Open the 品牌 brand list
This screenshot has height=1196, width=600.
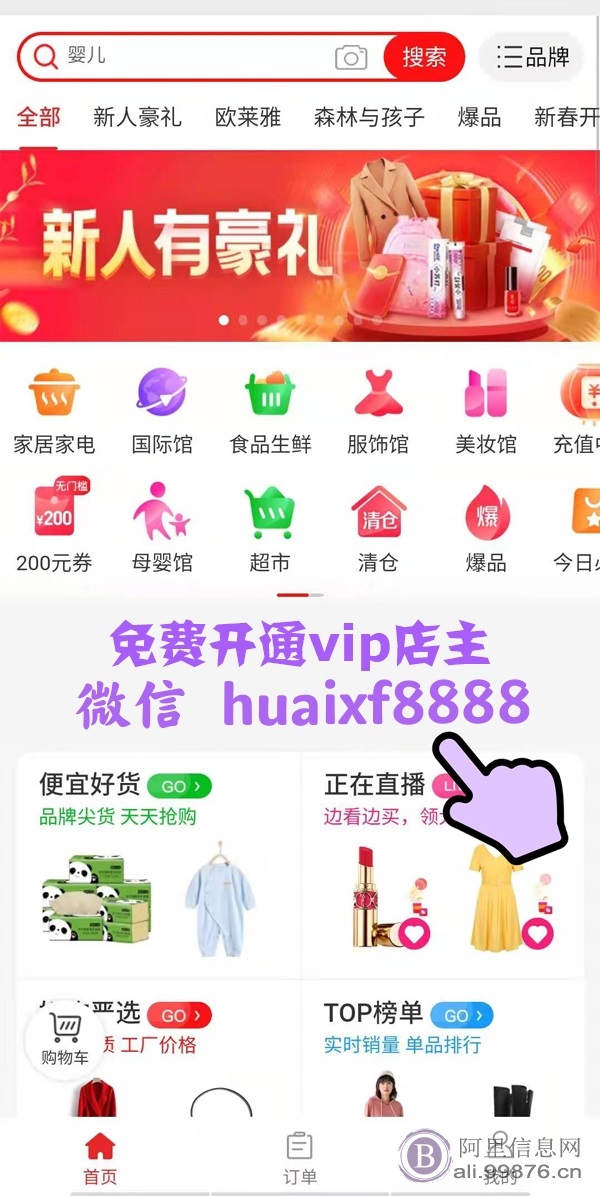coord(532,57)
